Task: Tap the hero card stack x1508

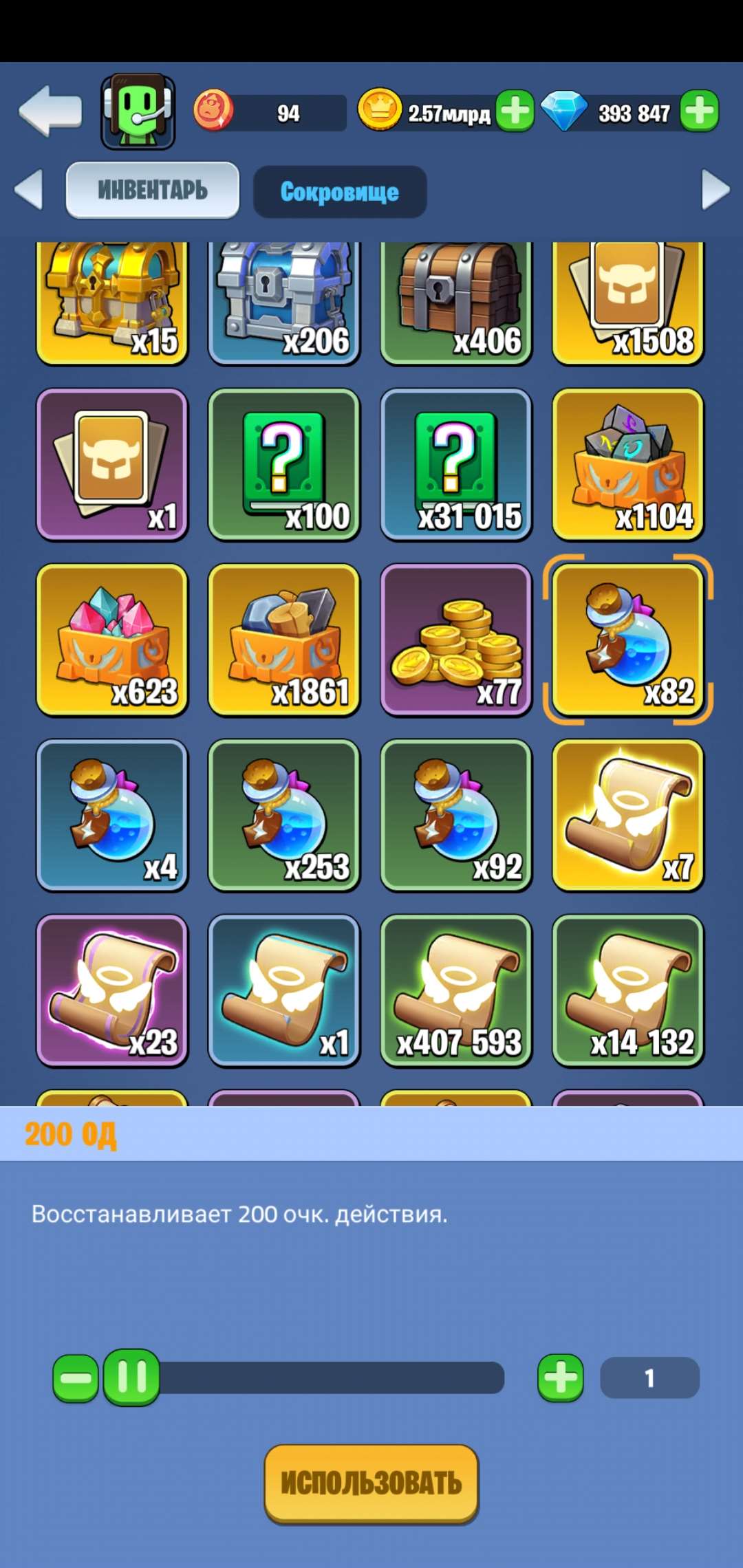Action: coord(628,299)
